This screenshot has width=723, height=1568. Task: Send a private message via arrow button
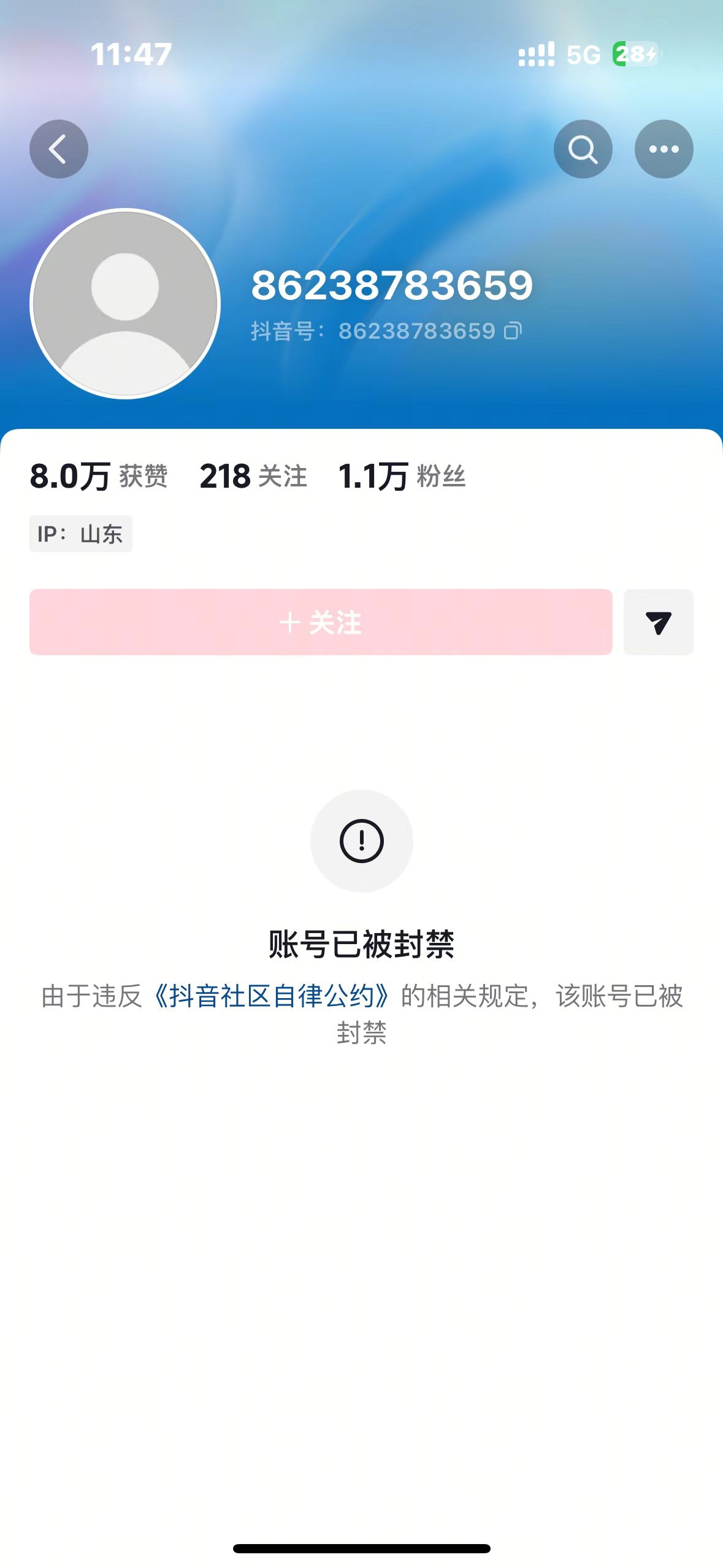658,622
